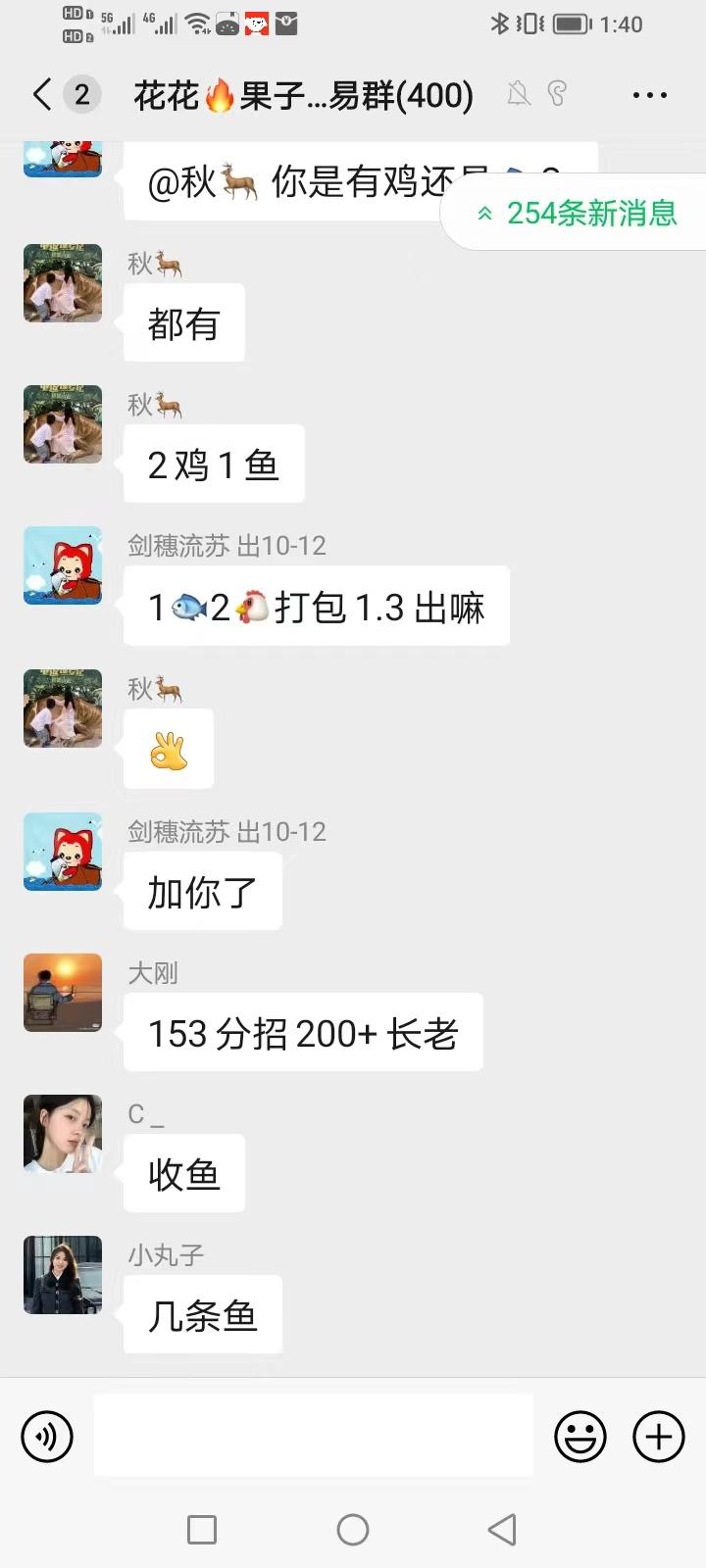
Task: View C _'s avatar profile
Action: 63,1134
